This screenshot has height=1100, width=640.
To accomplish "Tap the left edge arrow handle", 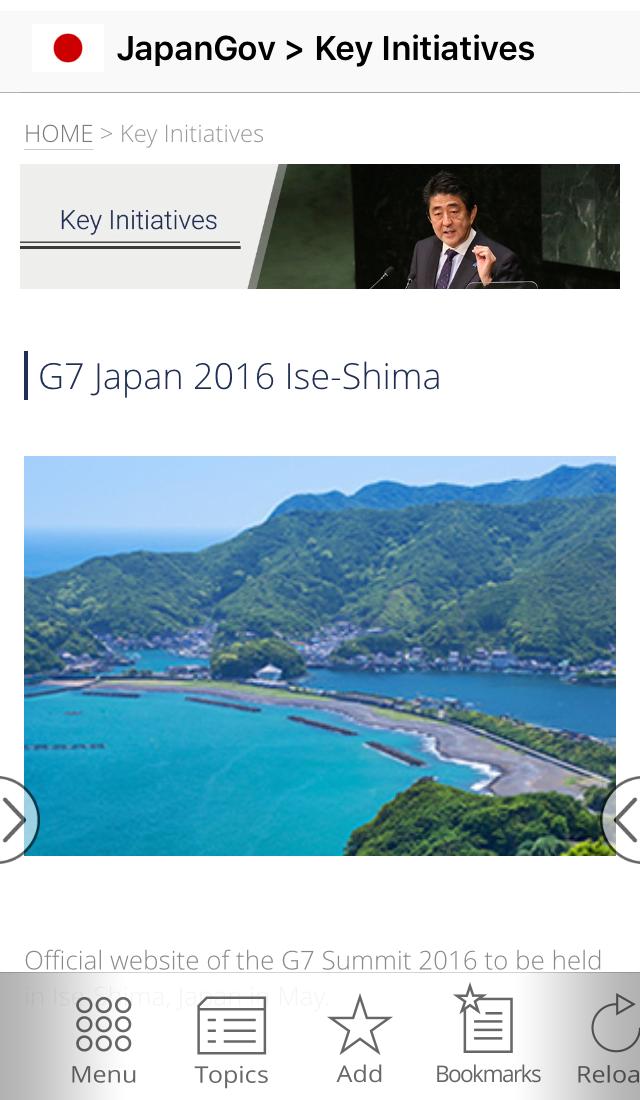I will tap(16, 820).
